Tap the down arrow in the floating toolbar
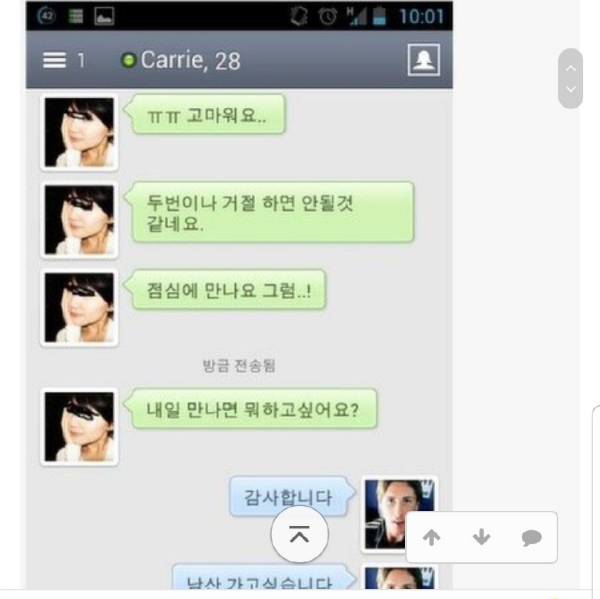Viewport: 600px width, 599px height. coord(481,538)
